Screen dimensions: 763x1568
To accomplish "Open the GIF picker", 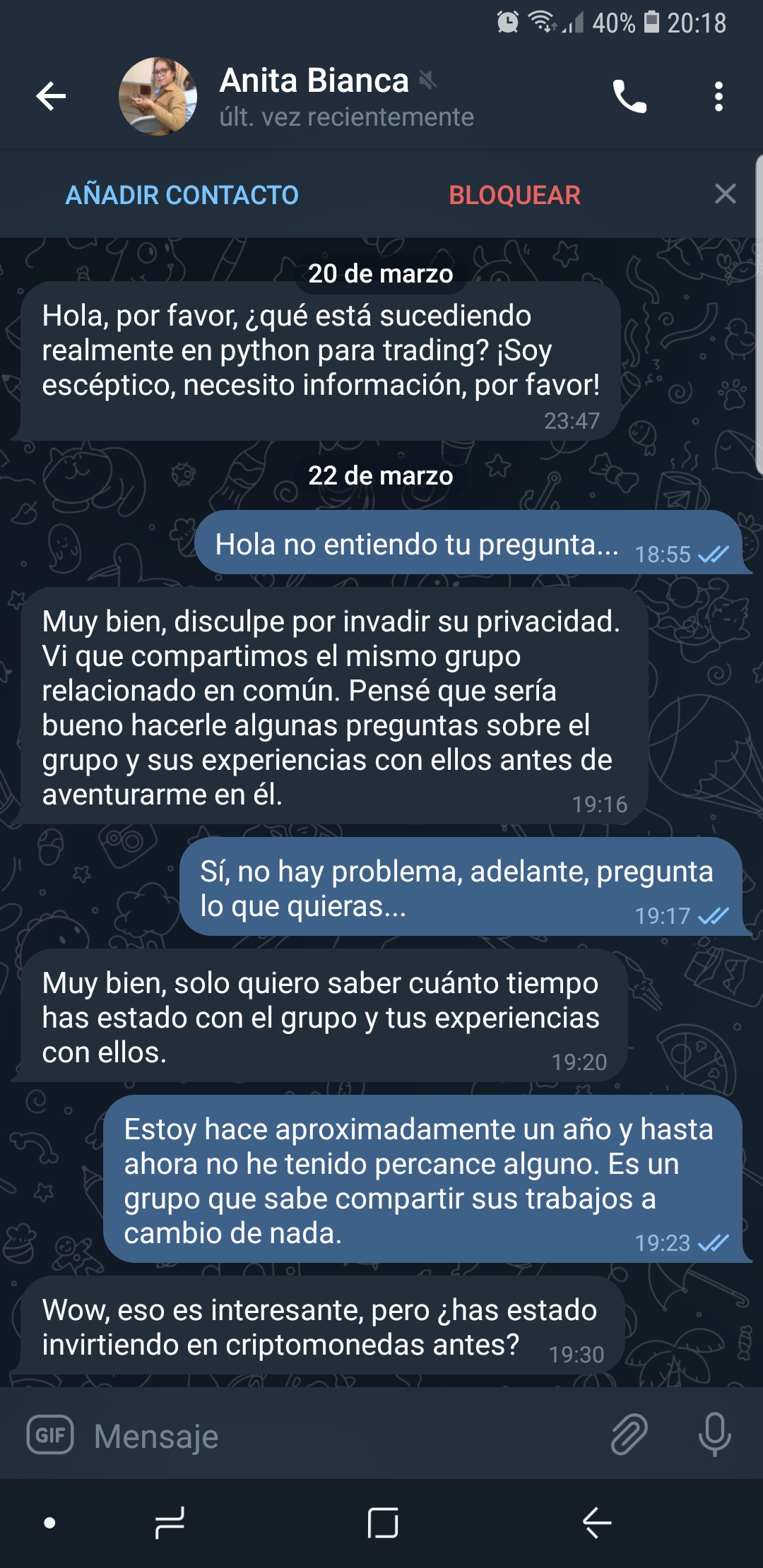I will click(50, 1435).
